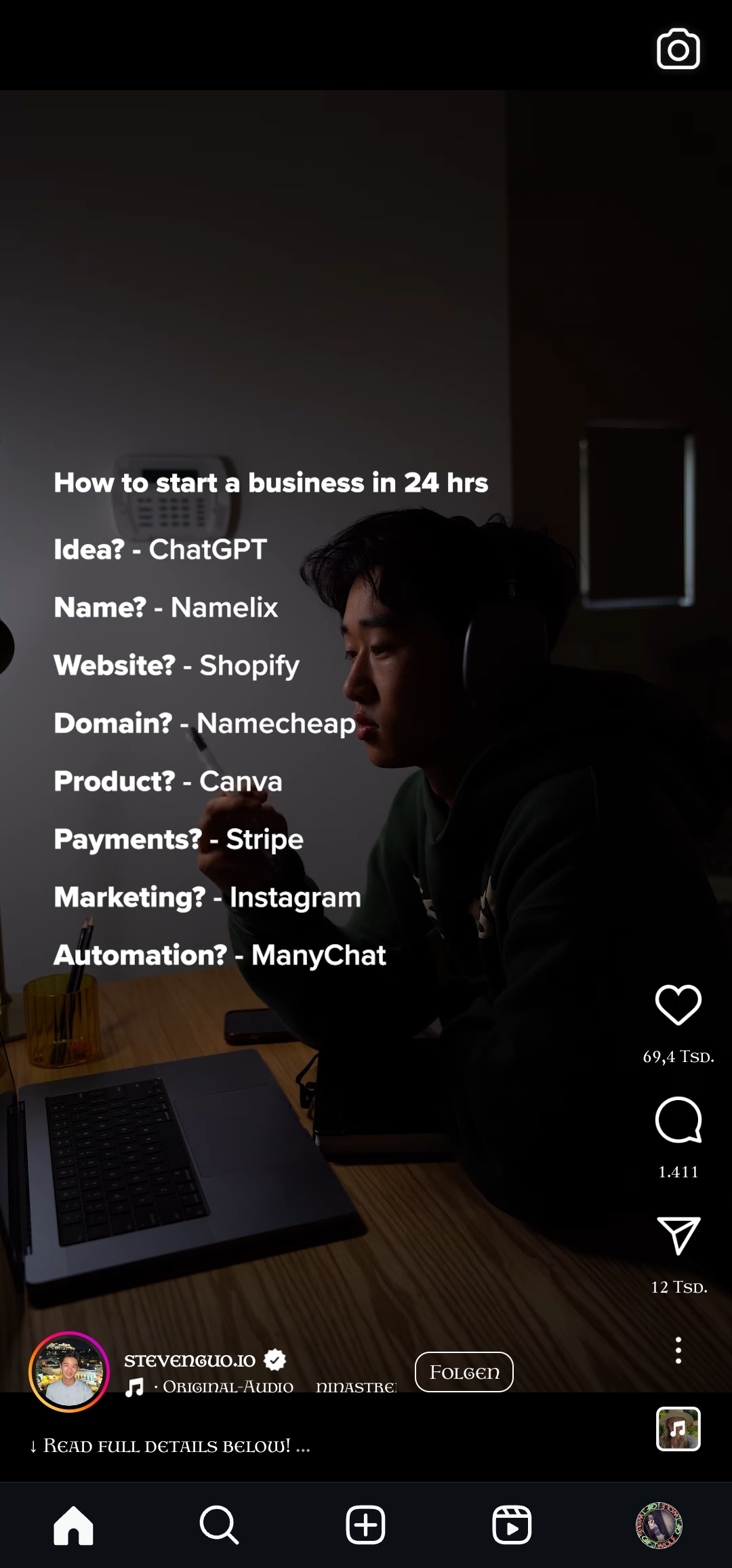Open your own profile tab
This screenshot has height=1568, width=732.
pos(658,1525)
